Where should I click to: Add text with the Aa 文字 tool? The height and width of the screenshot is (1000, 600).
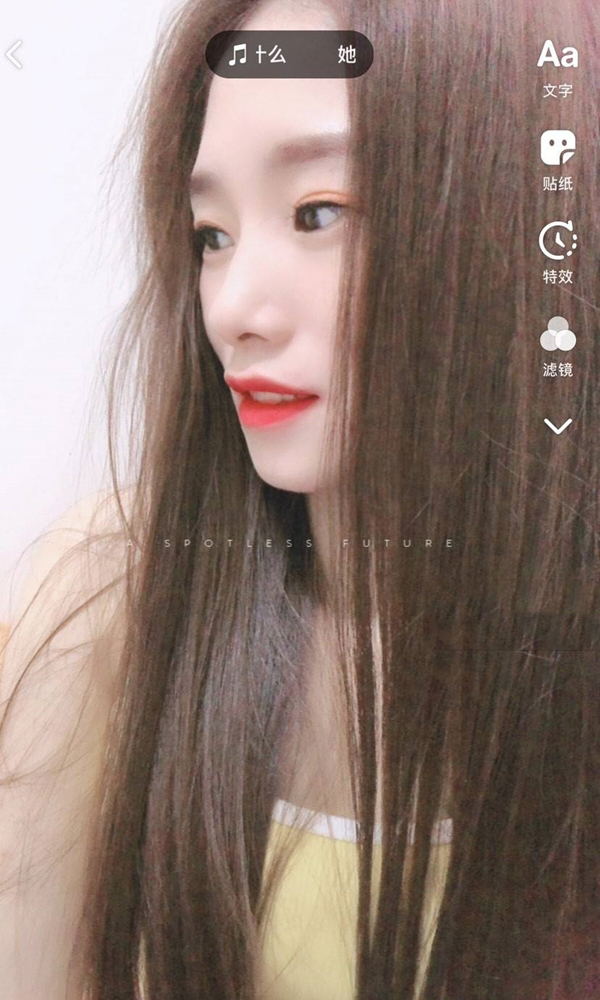pyautogui.click(x=557, y=66)
